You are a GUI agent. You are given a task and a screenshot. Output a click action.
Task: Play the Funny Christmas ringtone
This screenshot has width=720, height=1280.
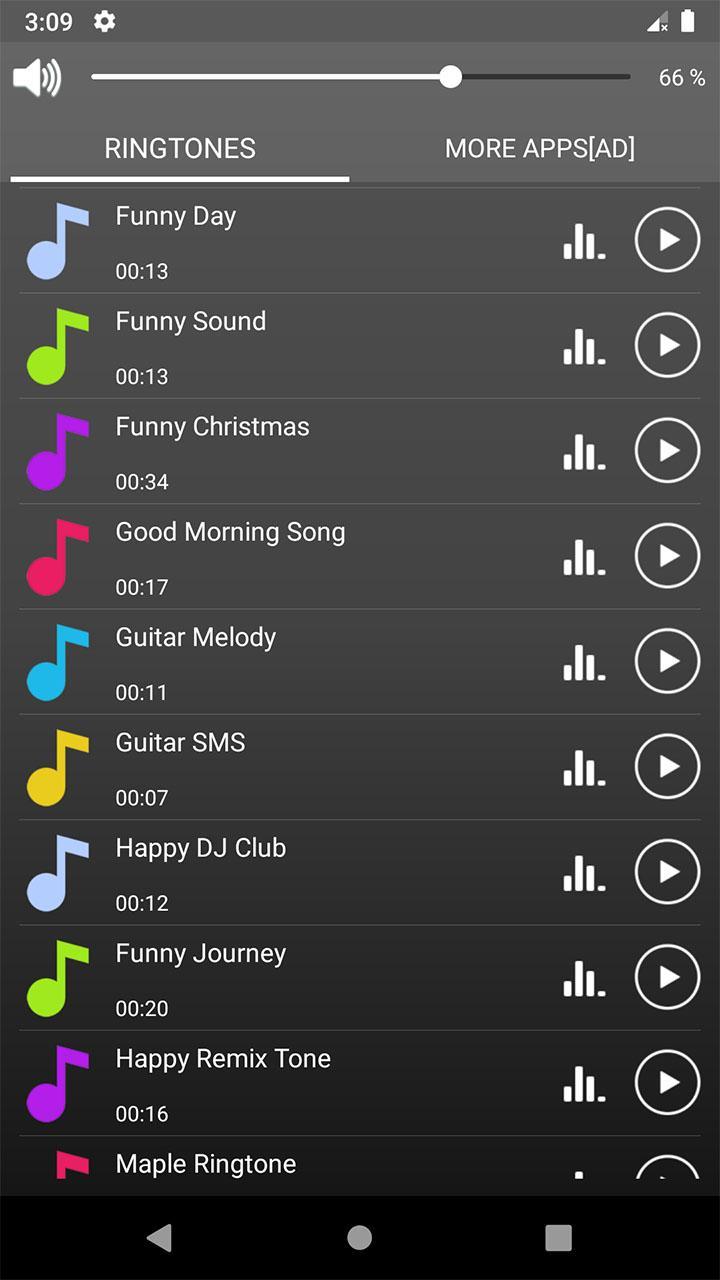[x=667, y=450]
